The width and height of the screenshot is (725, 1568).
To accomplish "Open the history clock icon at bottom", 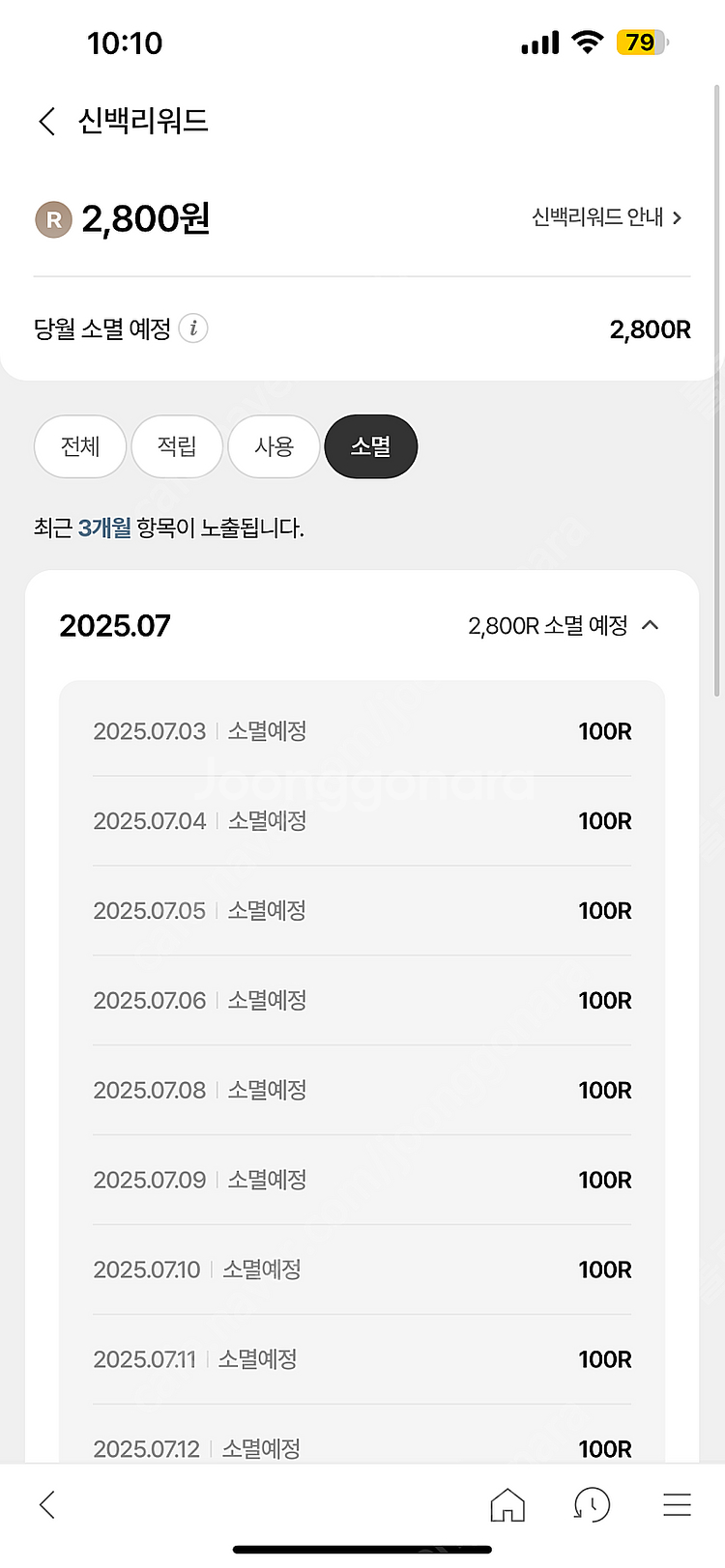I will 592,1504.
